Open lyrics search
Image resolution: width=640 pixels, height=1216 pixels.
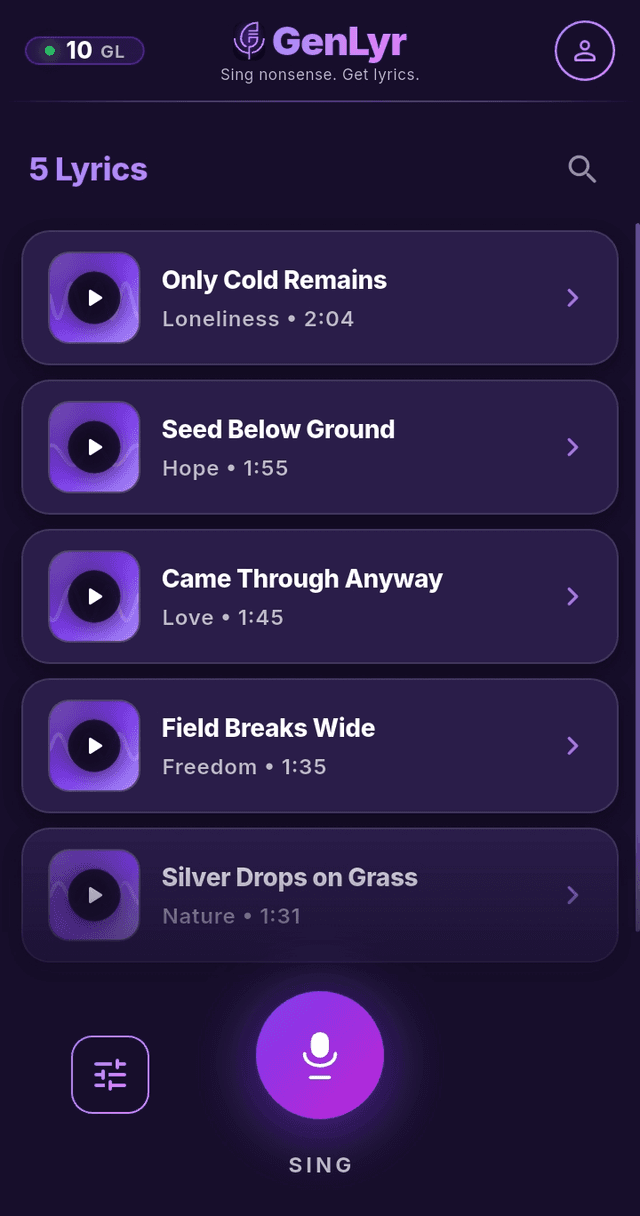point(582,169)
